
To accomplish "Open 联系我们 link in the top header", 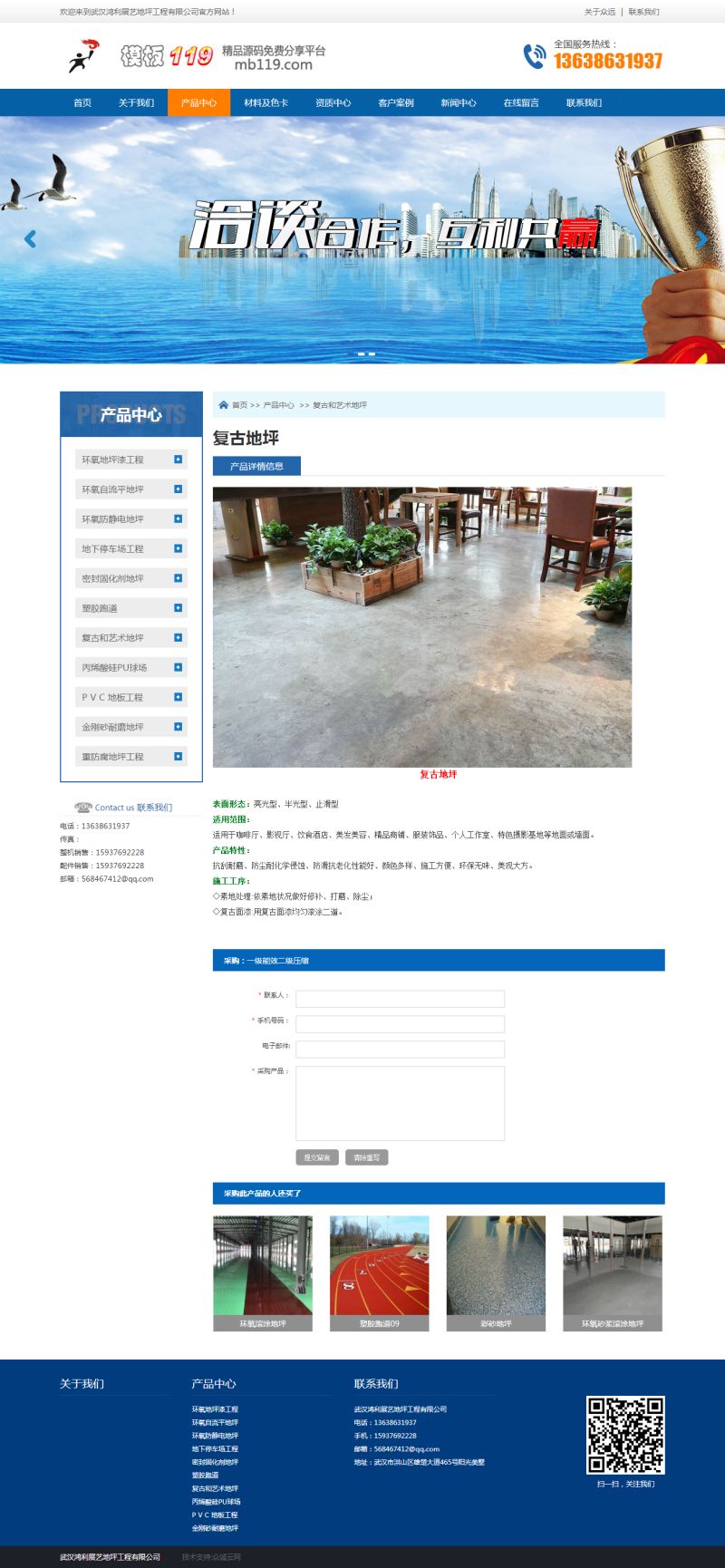I will click(x=643, y=12).
